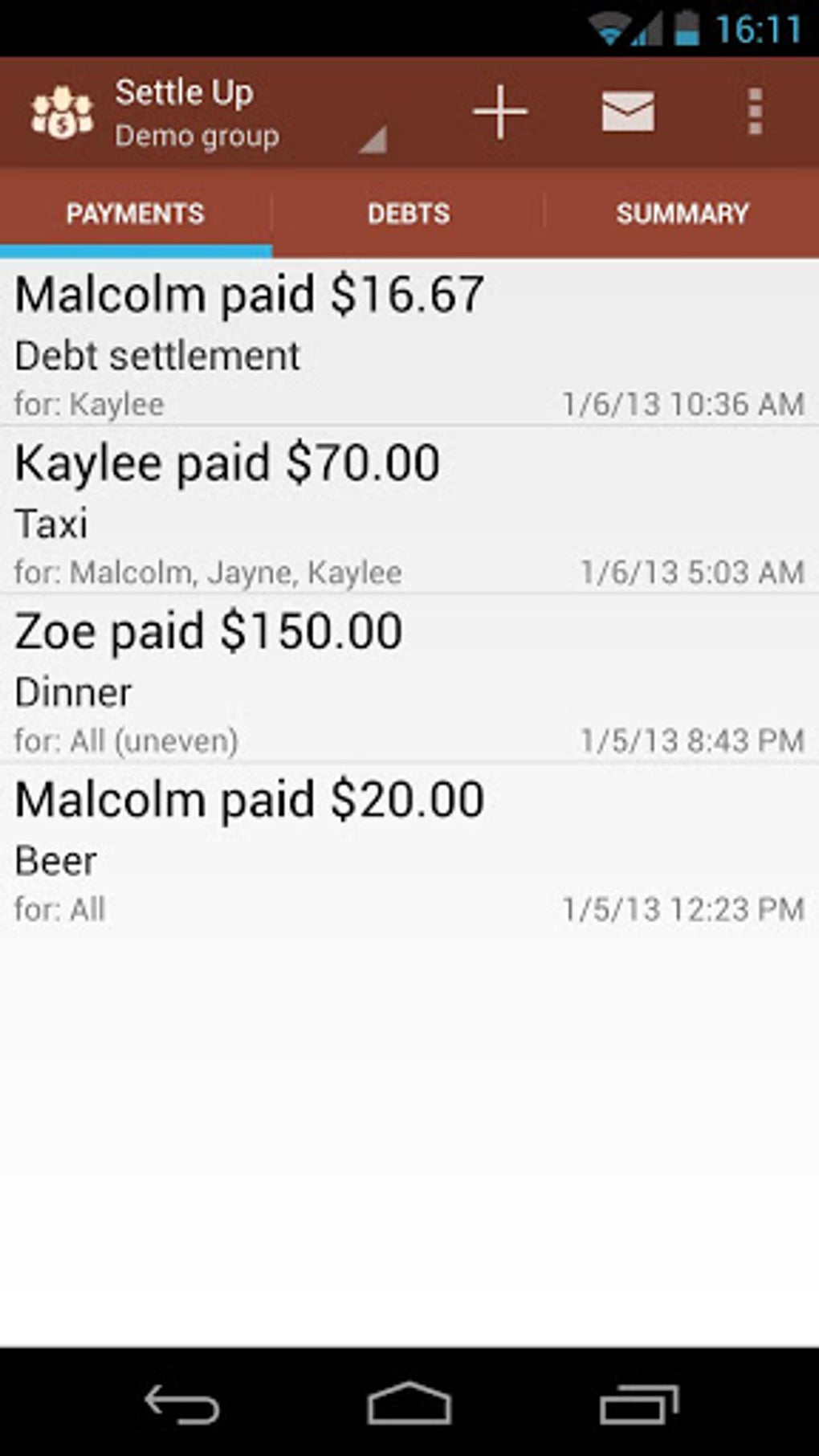
Task: Show recent apps from the navigation bar
Action: click(x=638, y=1404)
